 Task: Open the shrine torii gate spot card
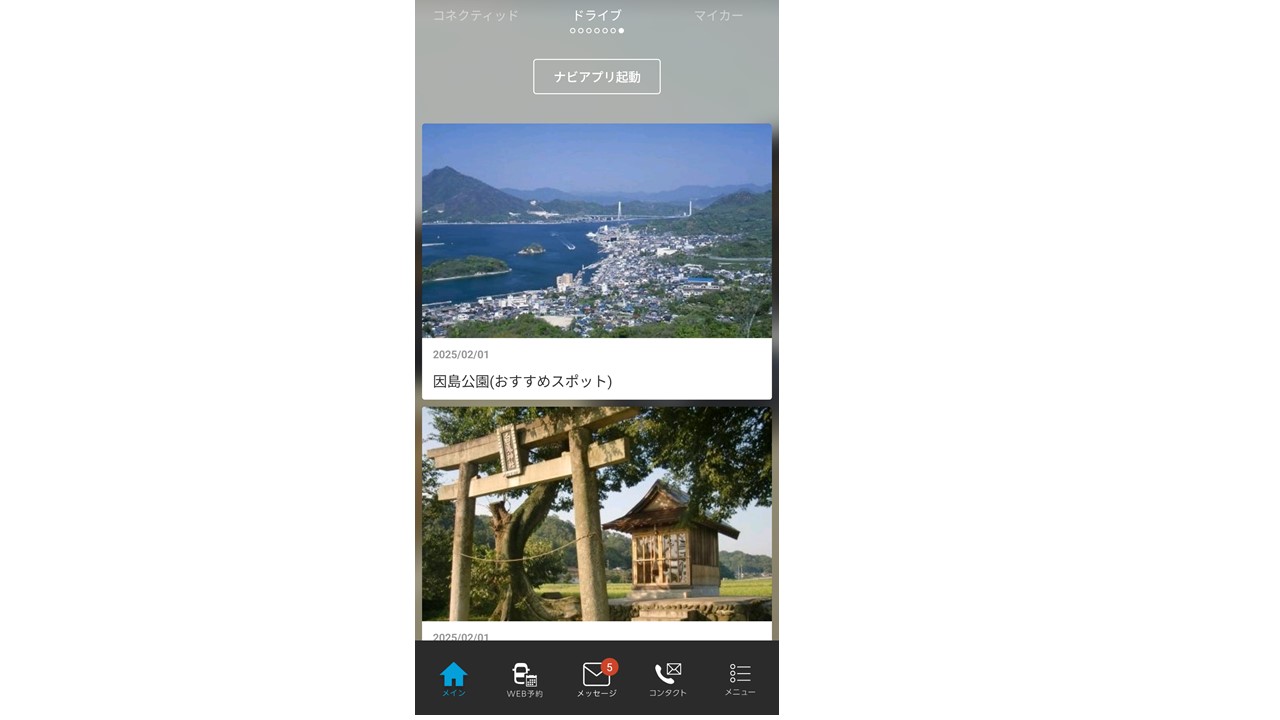tap(597, 515)
